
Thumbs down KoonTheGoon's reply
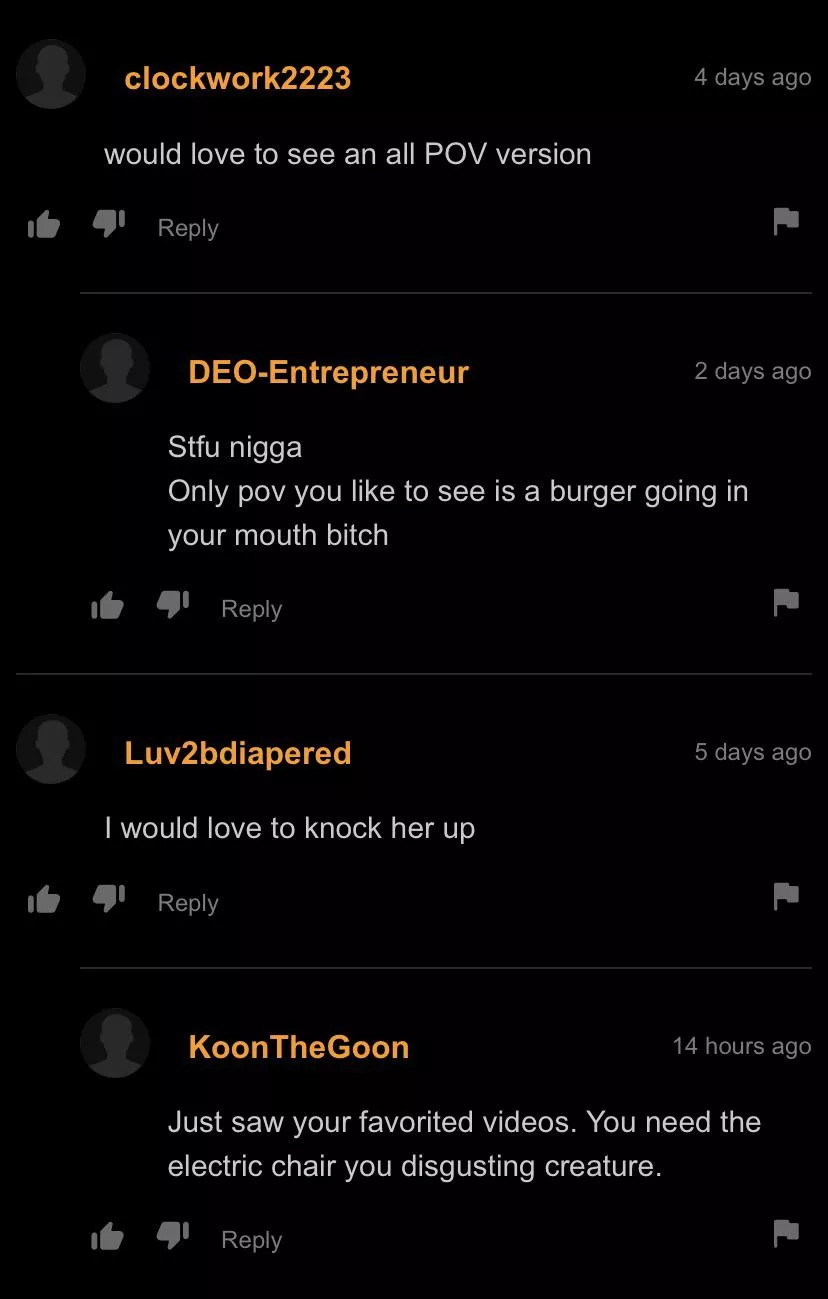tap(173, 1236)
